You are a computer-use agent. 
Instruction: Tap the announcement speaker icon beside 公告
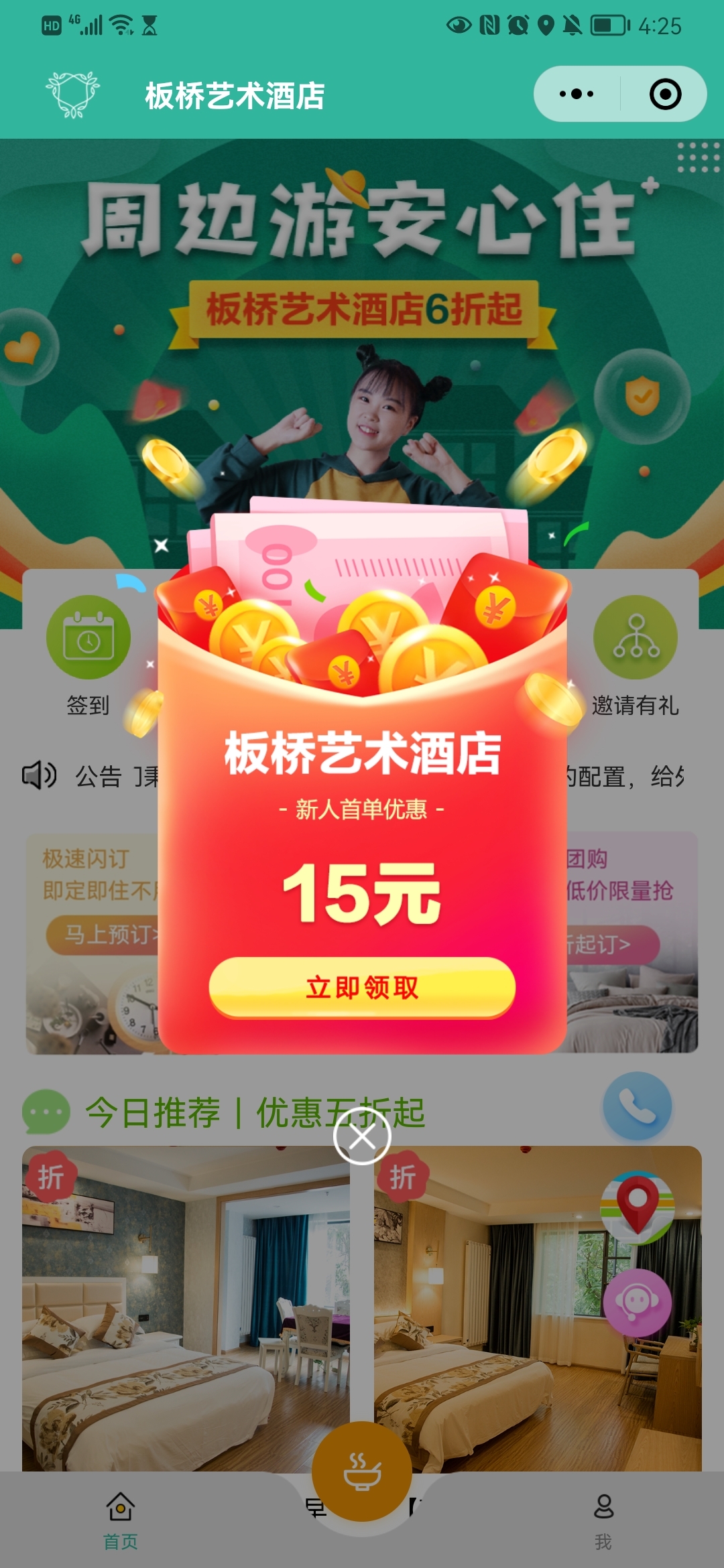[x=38, y=774]
